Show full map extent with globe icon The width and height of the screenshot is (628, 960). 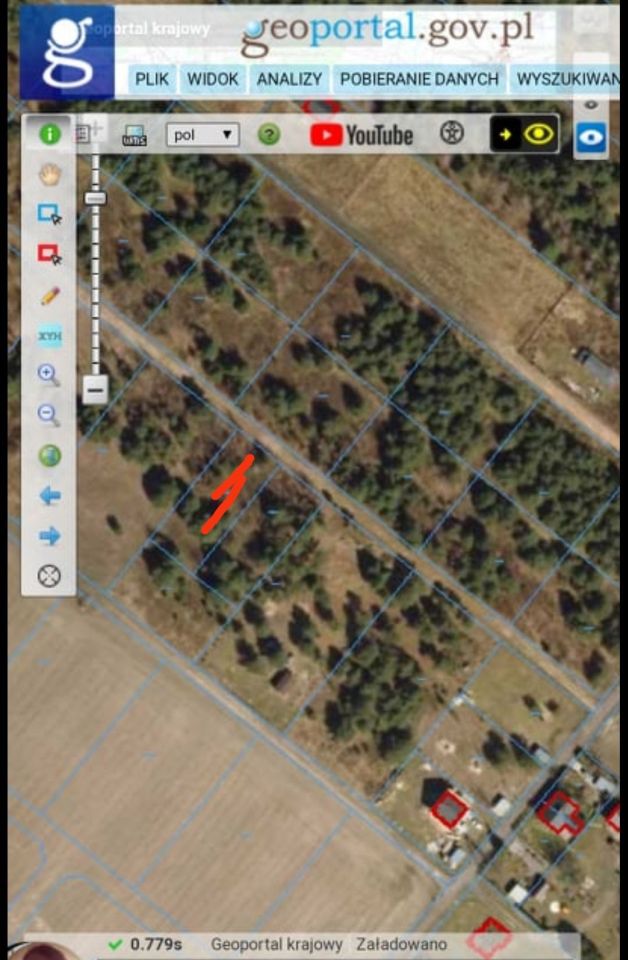[49, 456]
